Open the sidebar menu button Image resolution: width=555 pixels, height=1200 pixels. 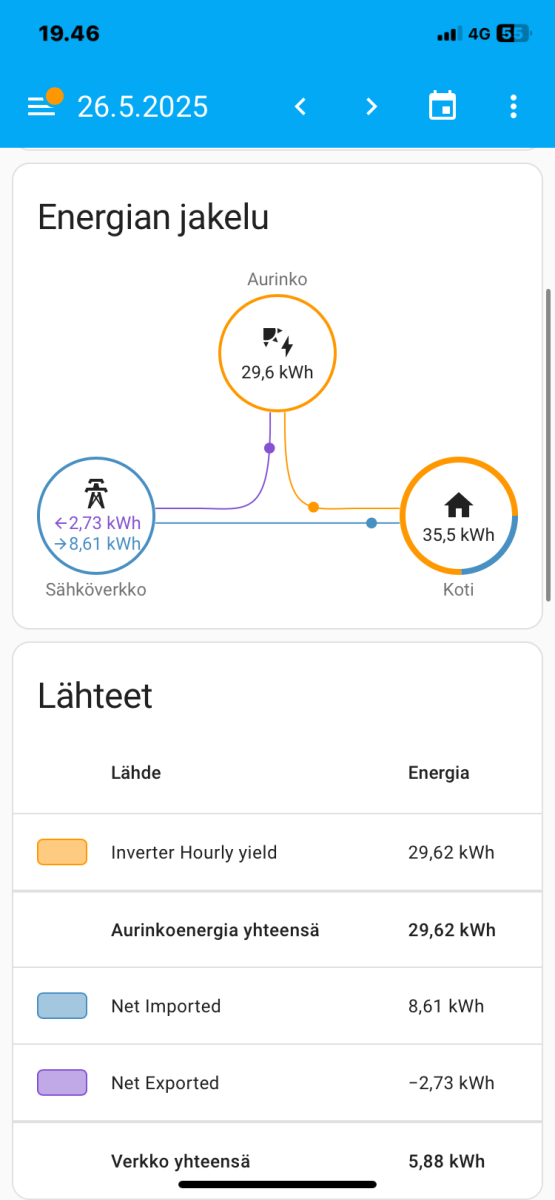(42, 106)
